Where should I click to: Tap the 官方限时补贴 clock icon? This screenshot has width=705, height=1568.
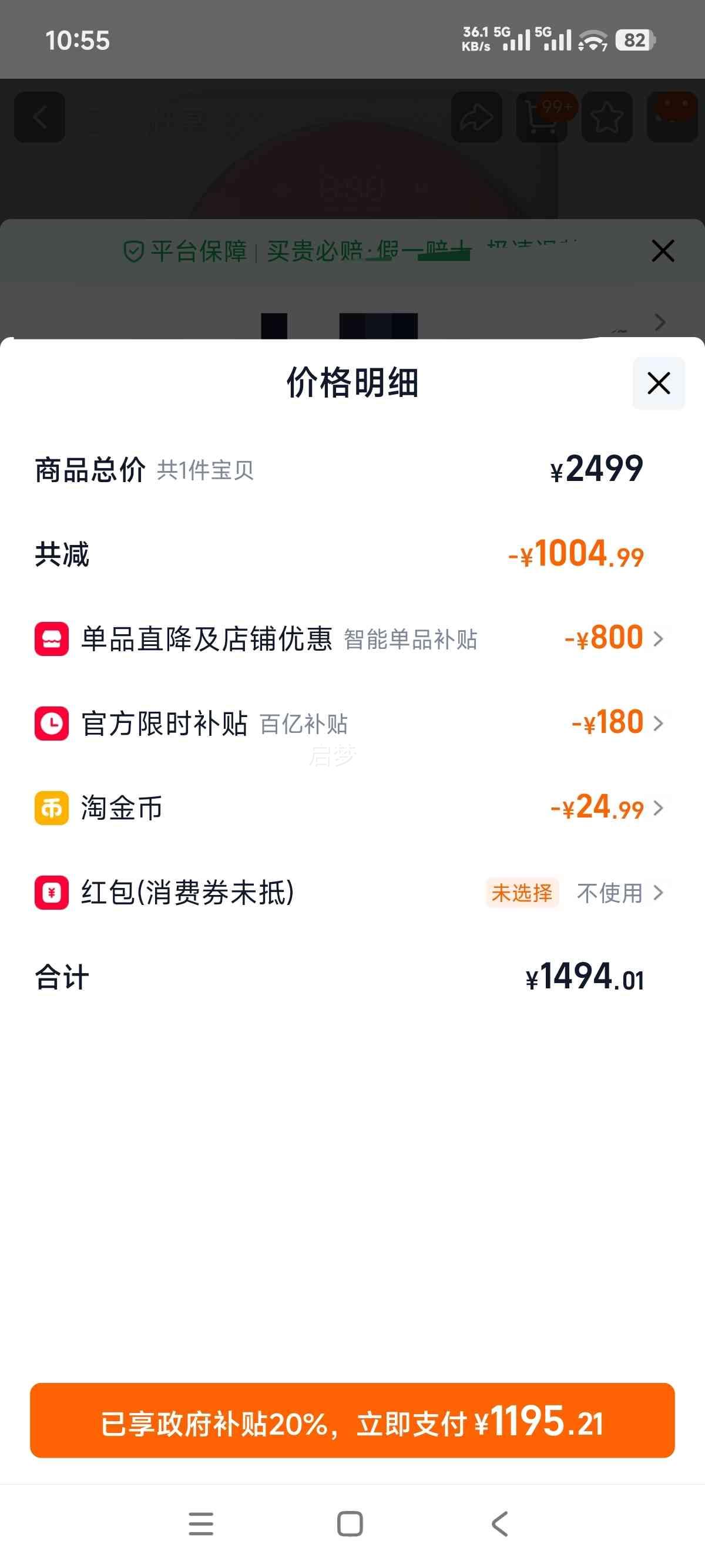pos(51,723)
